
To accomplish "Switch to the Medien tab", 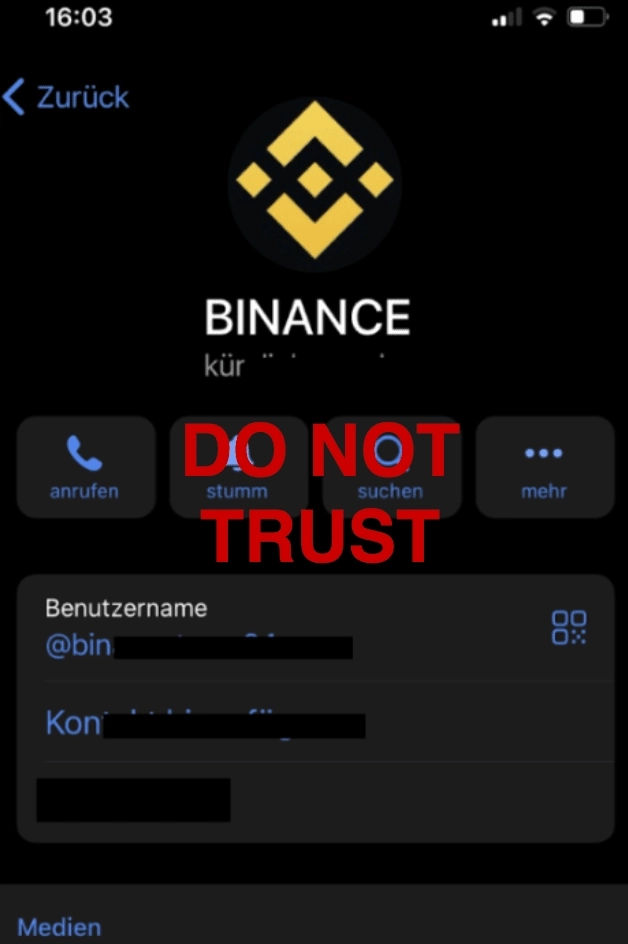I will click(x=59, y=927).
